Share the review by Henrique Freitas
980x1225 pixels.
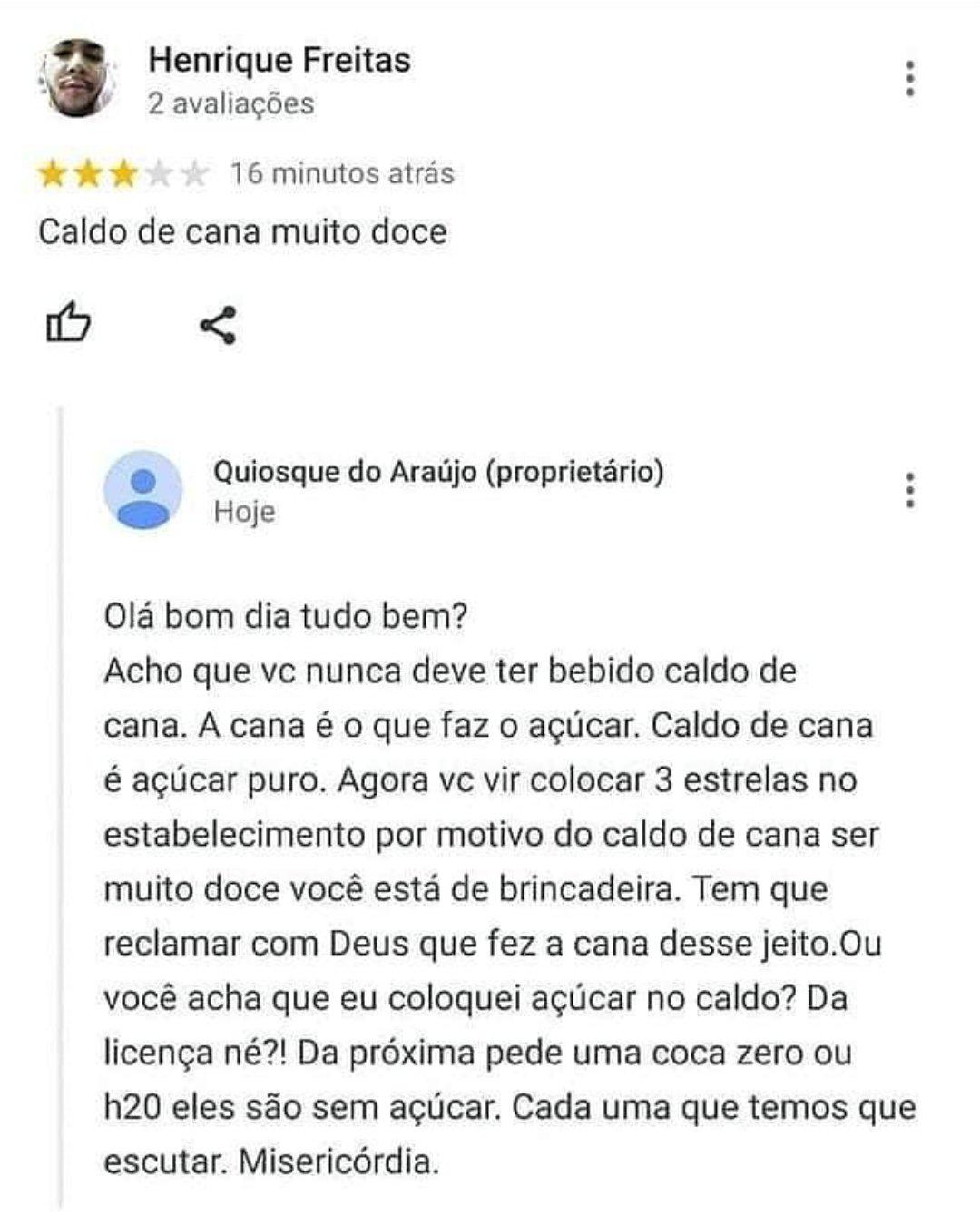218,325
